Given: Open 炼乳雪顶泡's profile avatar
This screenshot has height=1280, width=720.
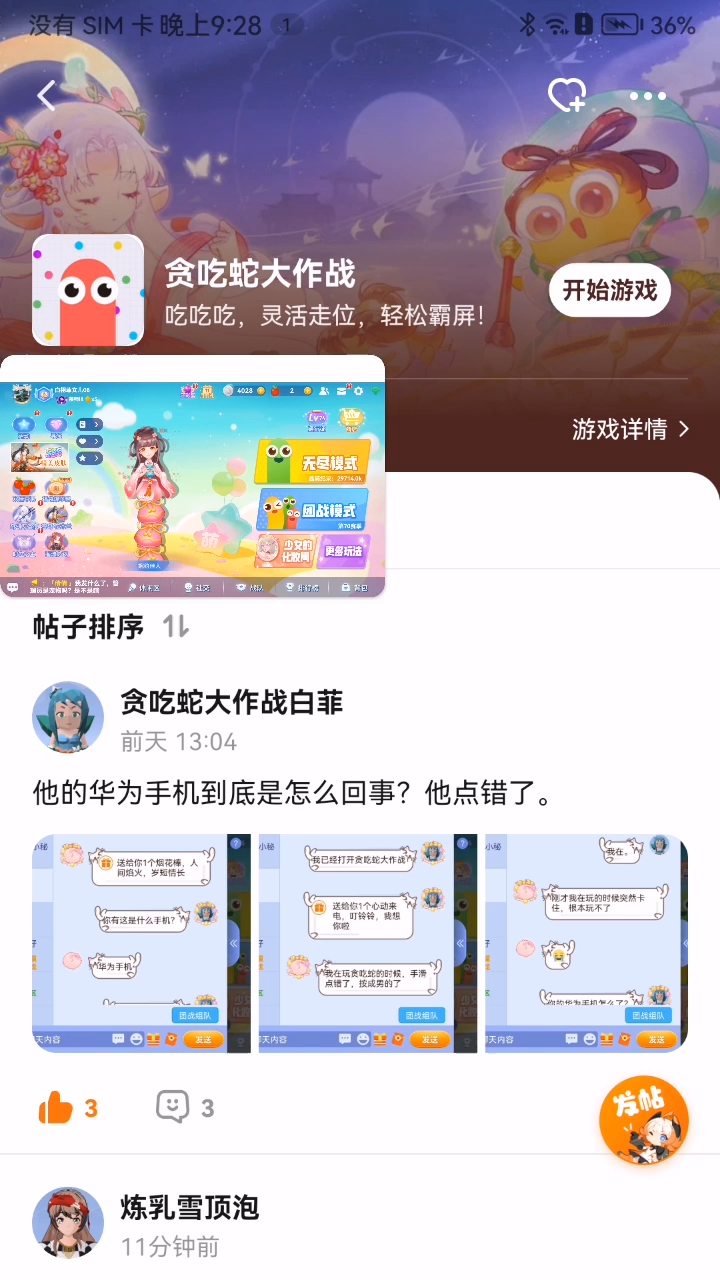Looking at the screenshot, I should coord(68,1223).
